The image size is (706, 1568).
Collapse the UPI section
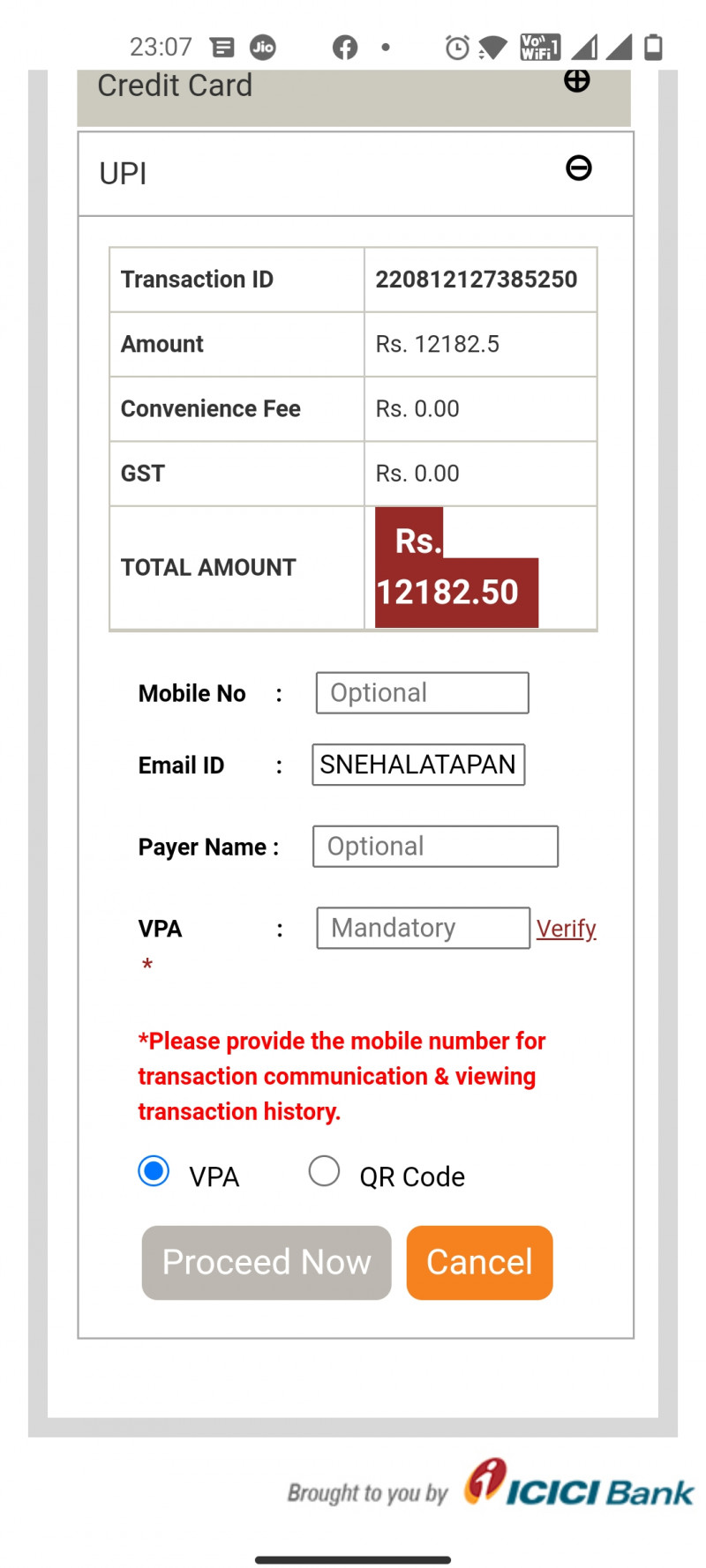point(578,168)
